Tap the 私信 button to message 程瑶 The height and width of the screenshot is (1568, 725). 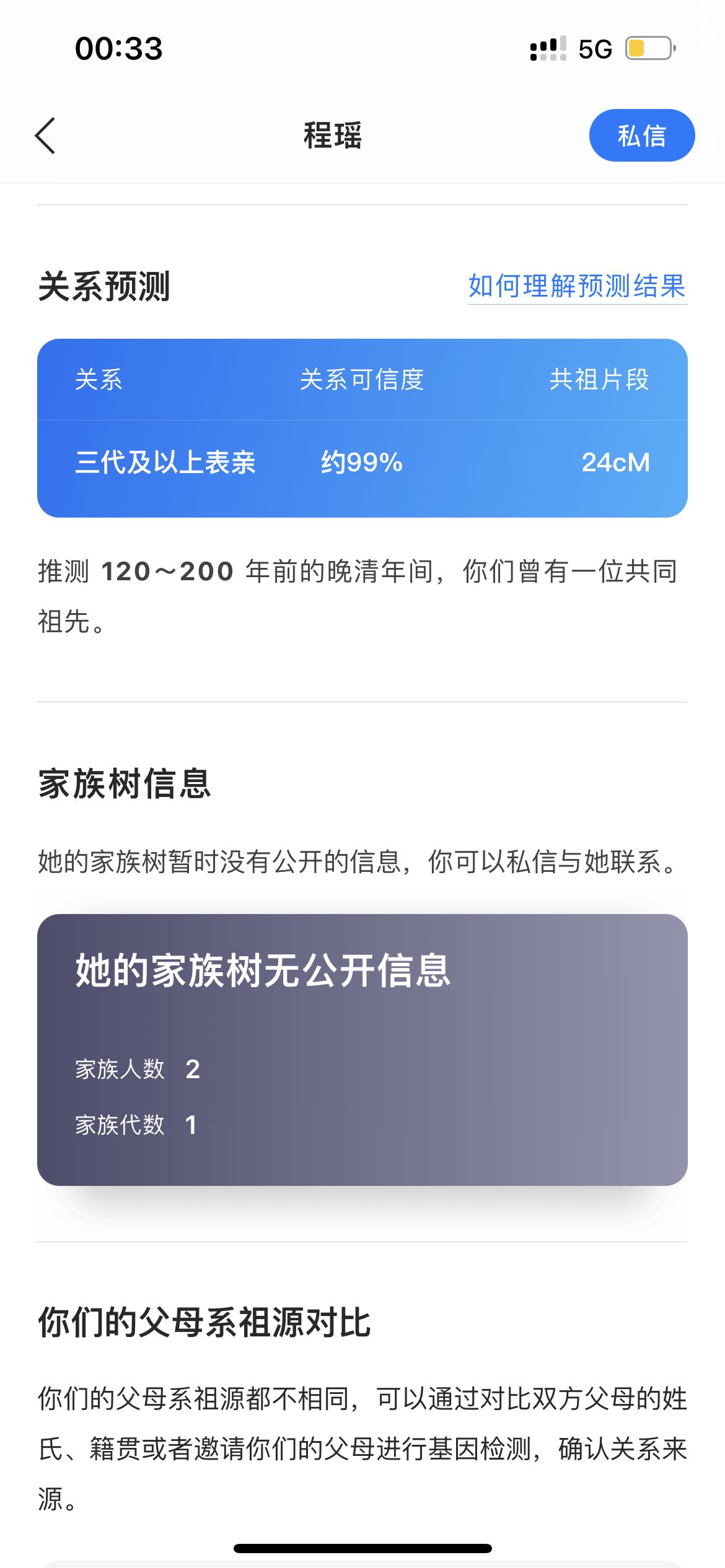pos(641,136)
